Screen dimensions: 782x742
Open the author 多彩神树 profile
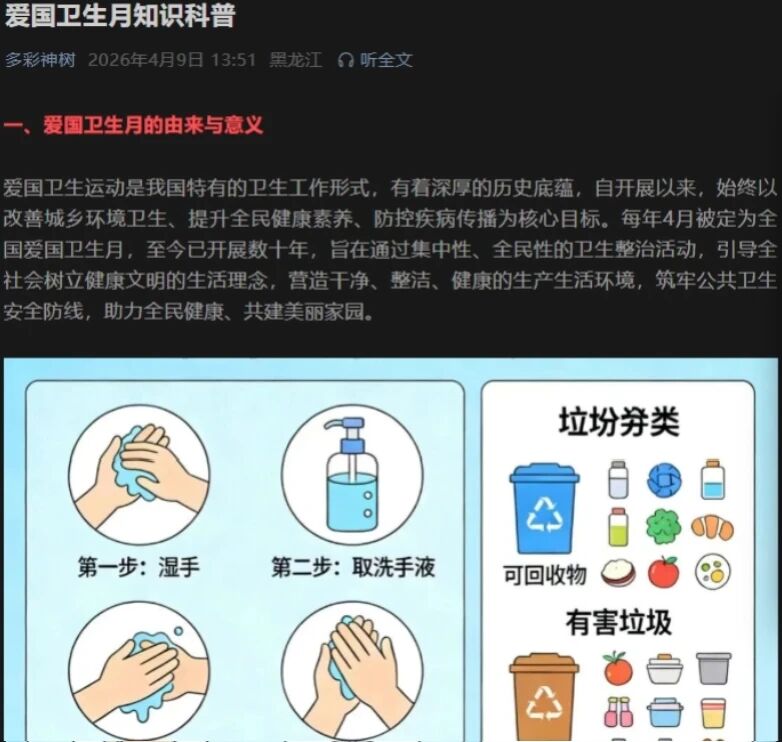(40, 60)
